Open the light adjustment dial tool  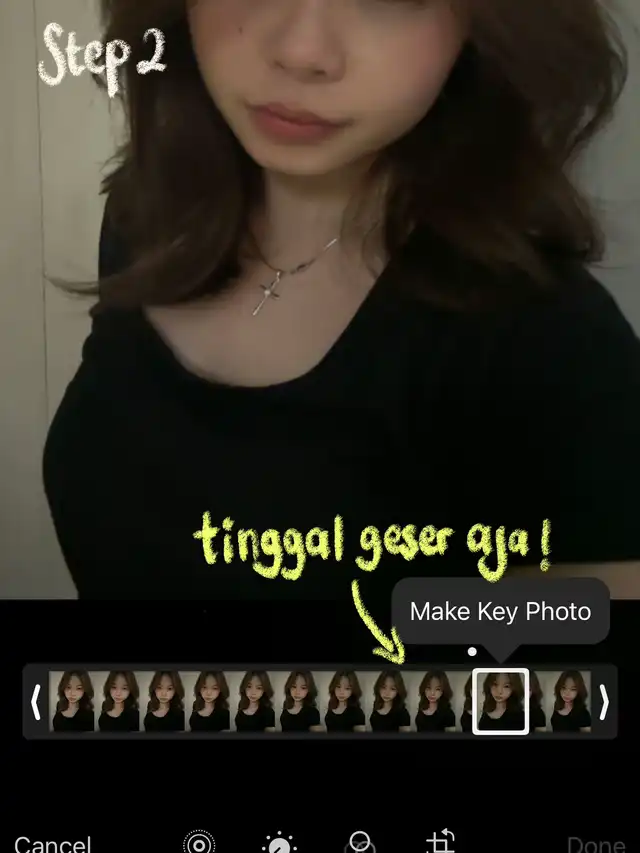(x=279, y=843)
